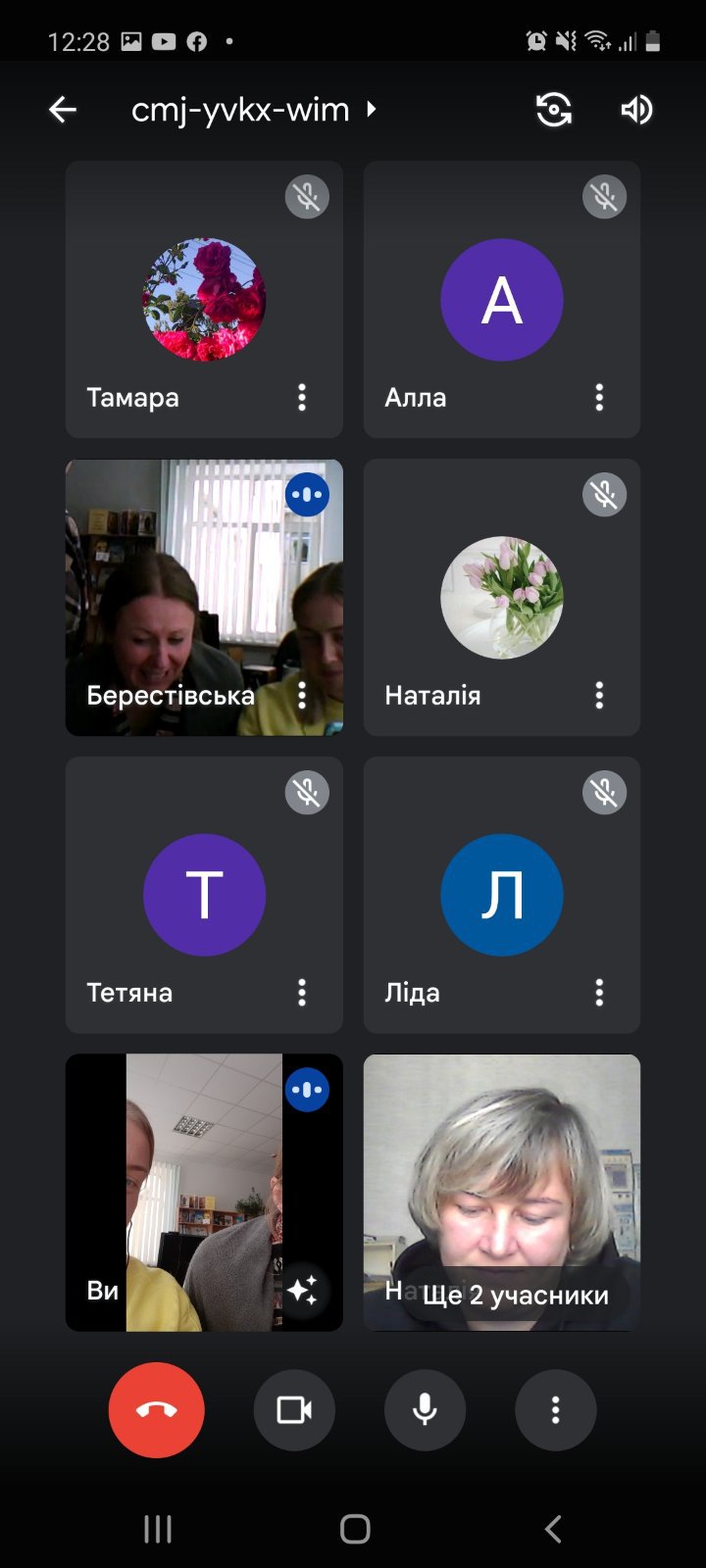Turn off the camera
The image size is (706, 1568).
(294, 1410)
